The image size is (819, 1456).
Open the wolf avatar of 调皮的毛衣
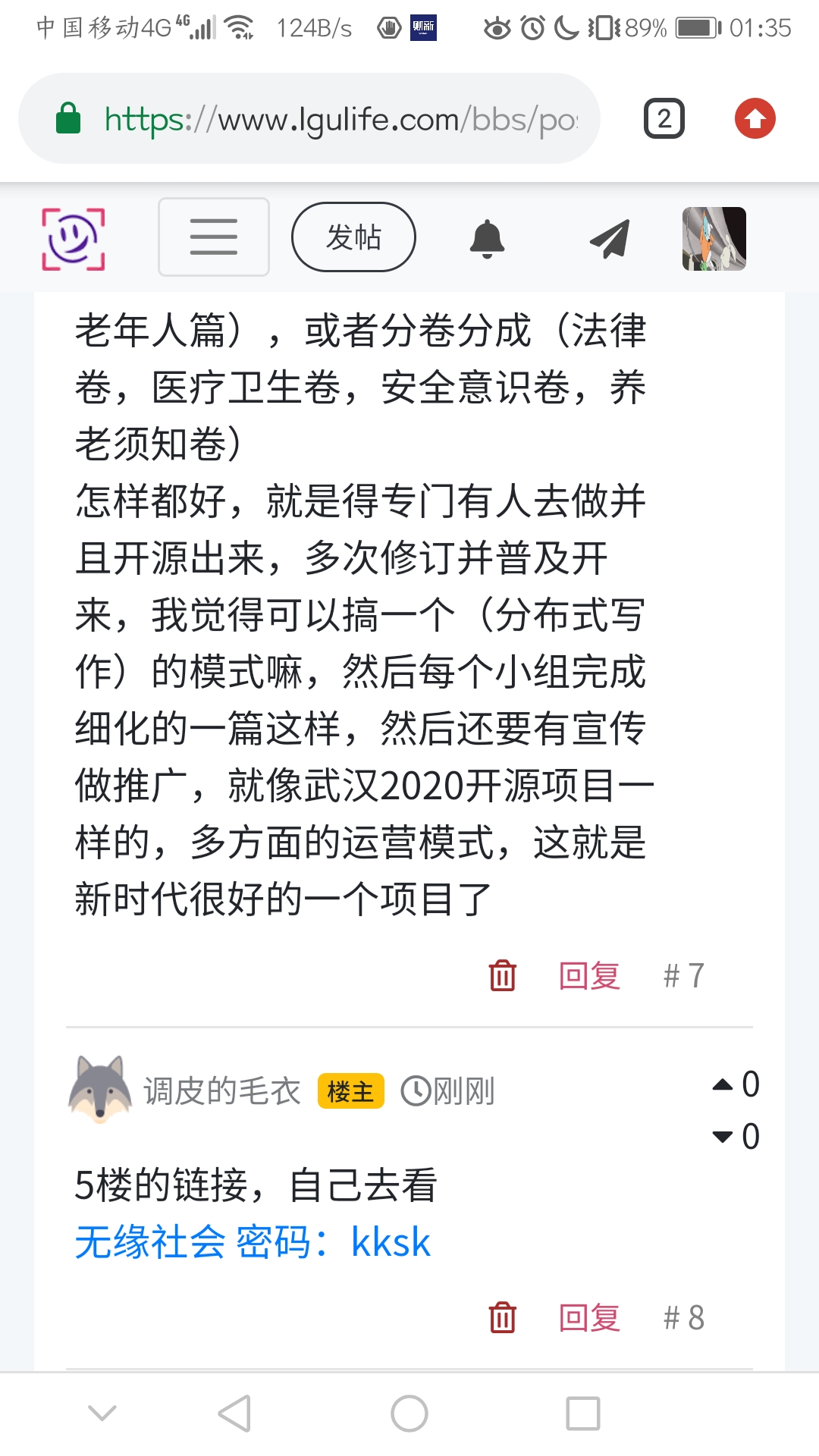tap(100, 1090)
